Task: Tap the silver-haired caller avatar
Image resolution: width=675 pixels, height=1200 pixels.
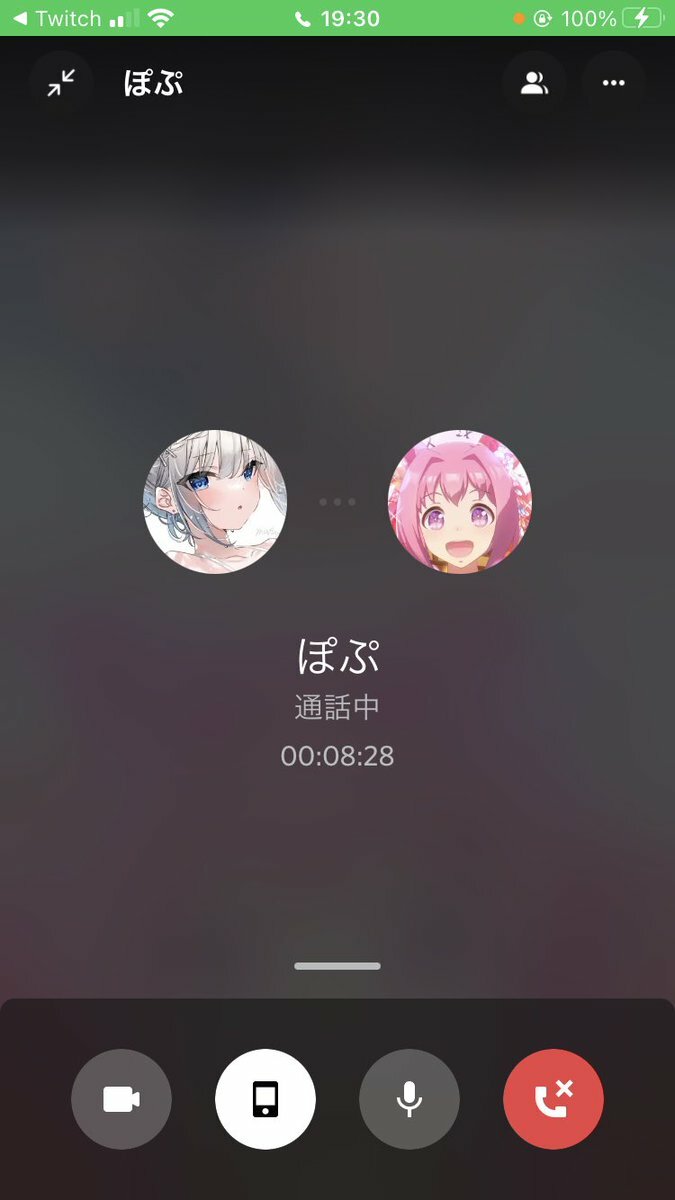Action: (215, 502)
